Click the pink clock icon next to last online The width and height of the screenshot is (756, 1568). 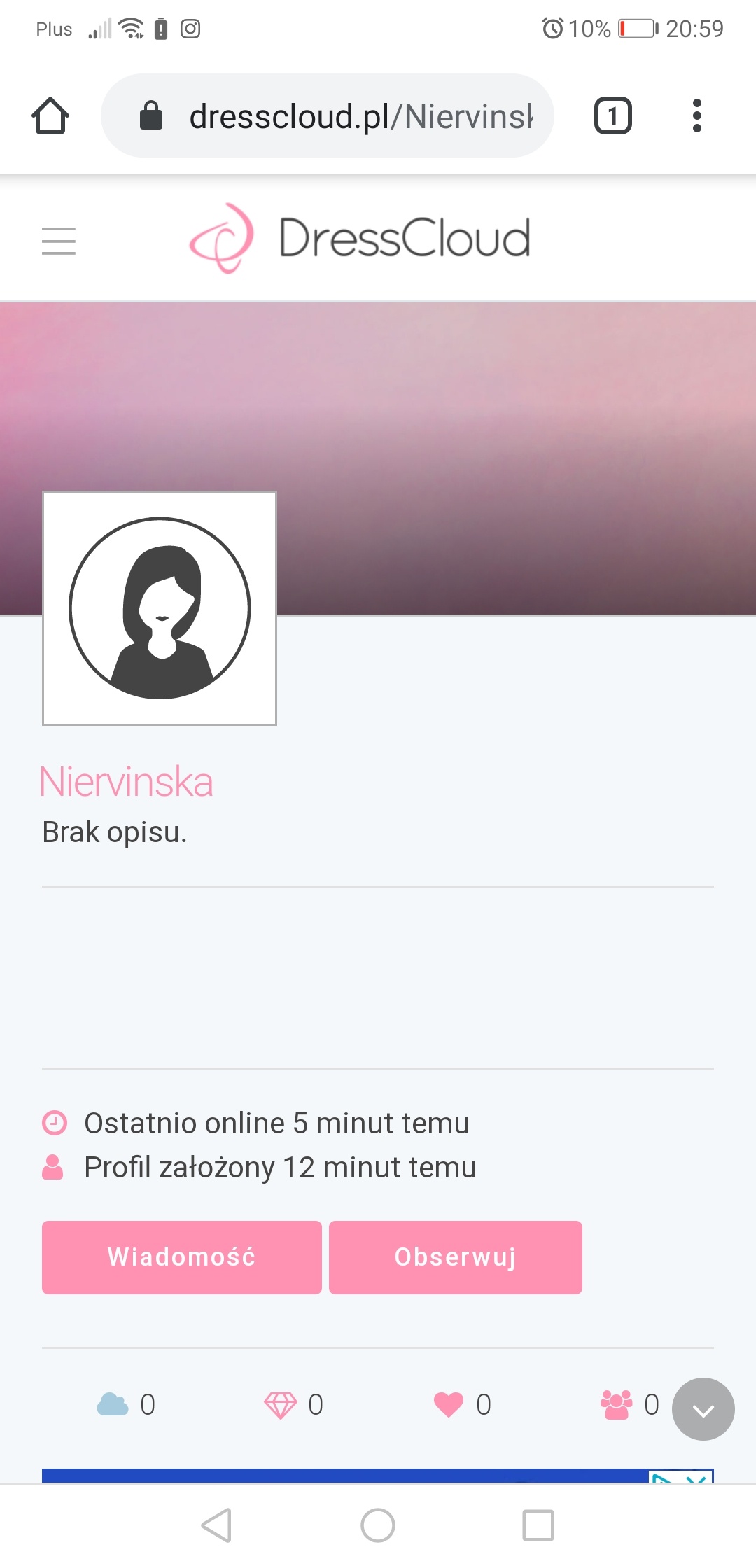coord(54,1121)
